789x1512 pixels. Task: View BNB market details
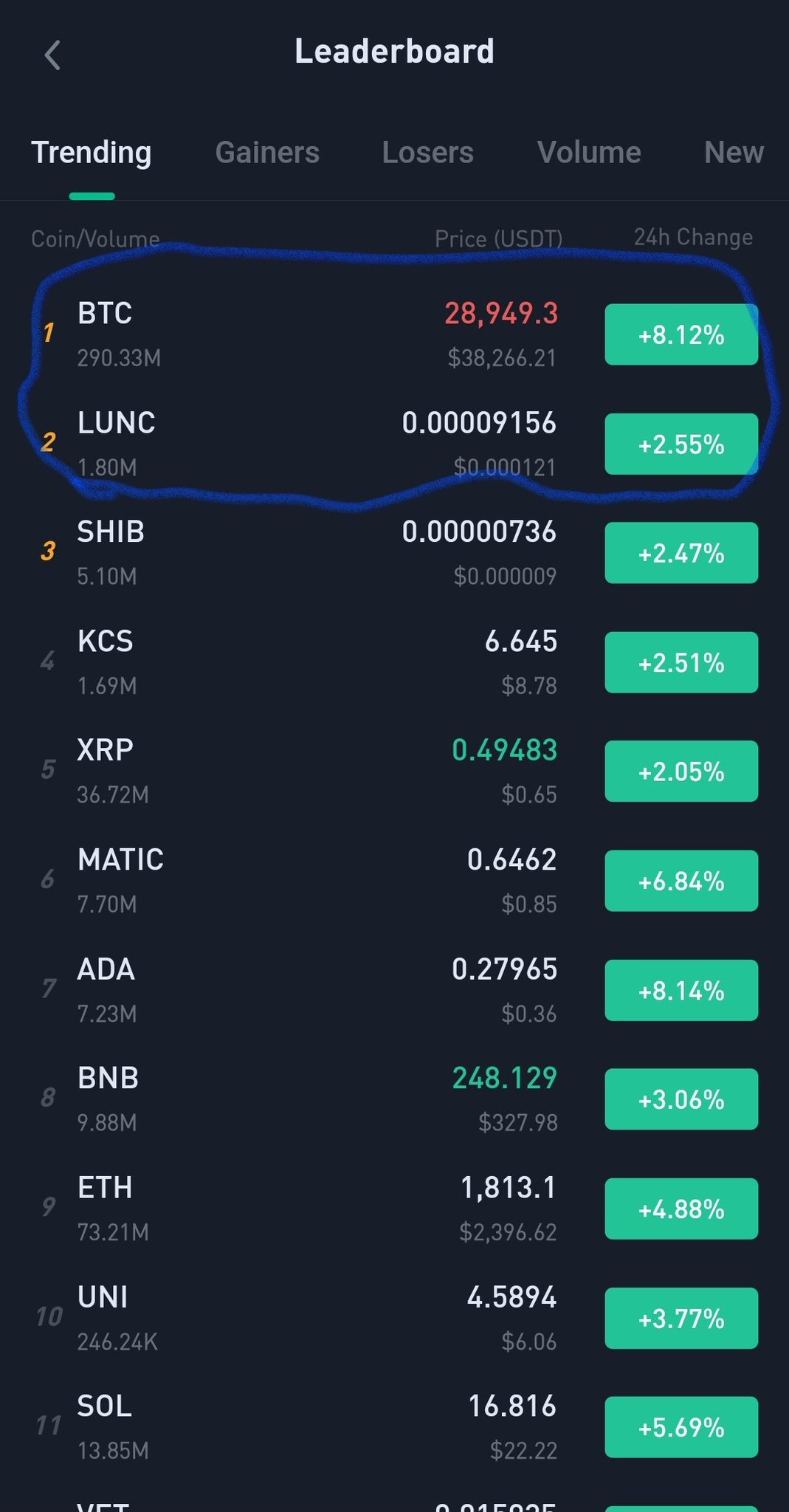click(x=394, y=1099)
